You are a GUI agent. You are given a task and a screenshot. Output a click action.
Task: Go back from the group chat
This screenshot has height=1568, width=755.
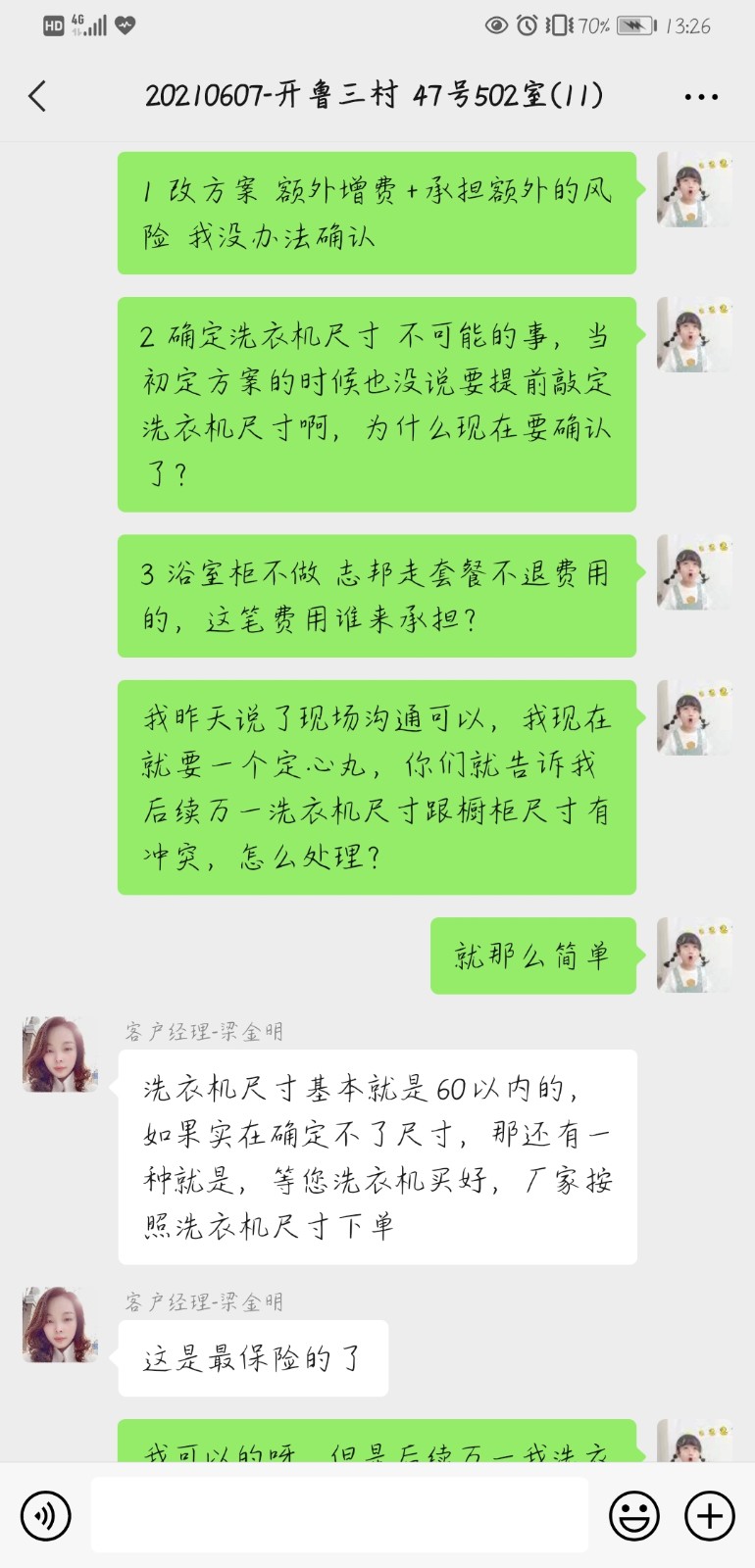(x=37, y=96)
